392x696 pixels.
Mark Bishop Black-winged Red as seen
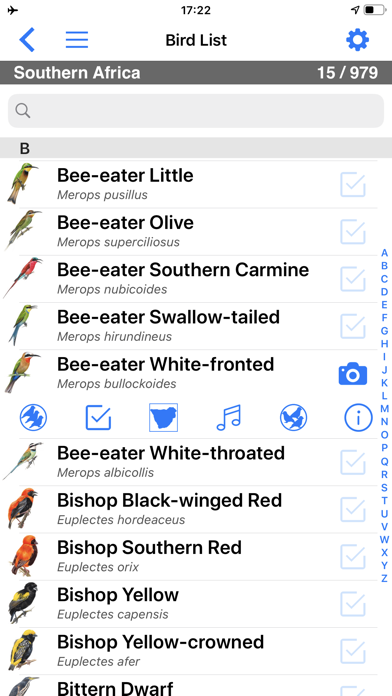click(353, 510)
